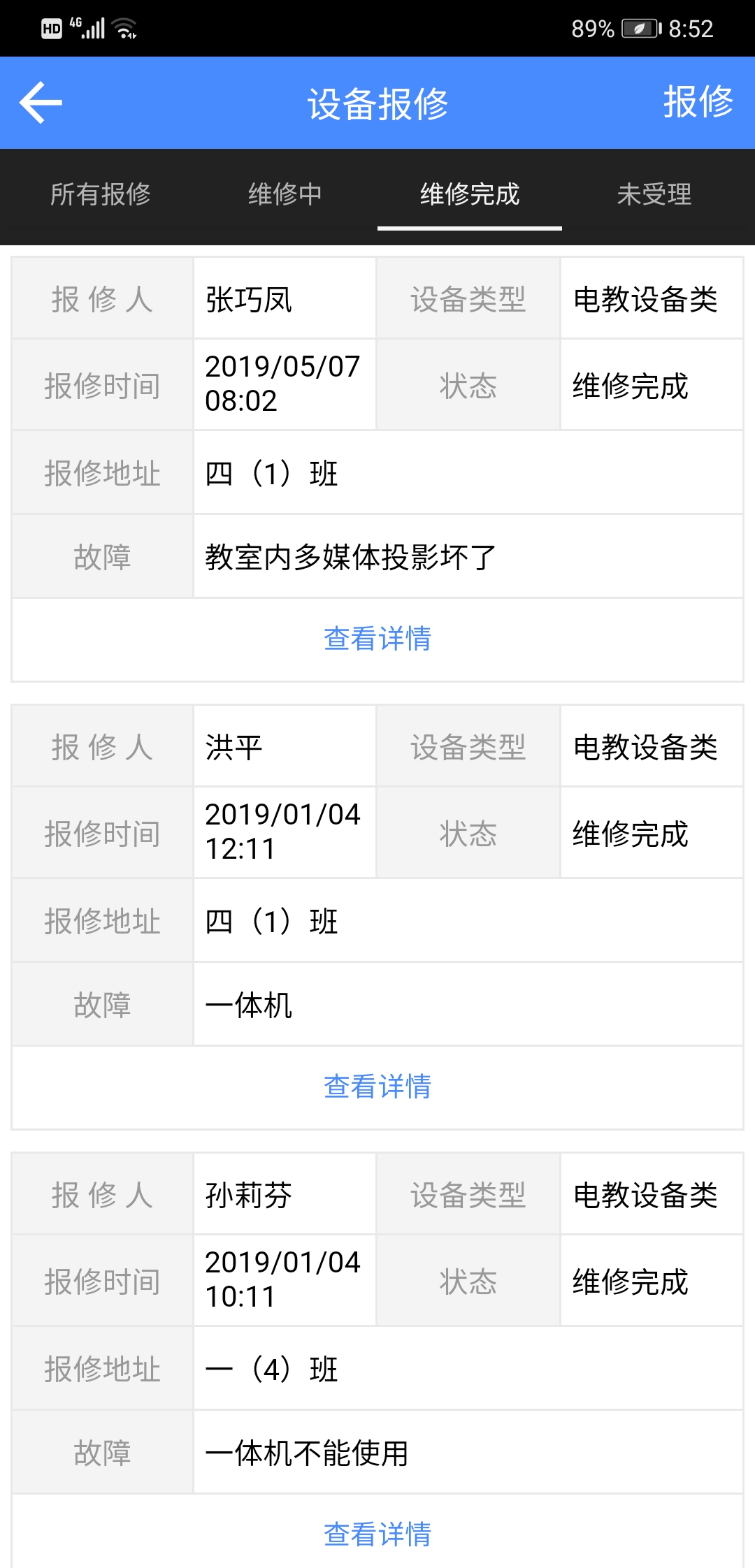Switch to the 所有报修 tab
This screenshot has width=755, height=1568.
point(101,194)
